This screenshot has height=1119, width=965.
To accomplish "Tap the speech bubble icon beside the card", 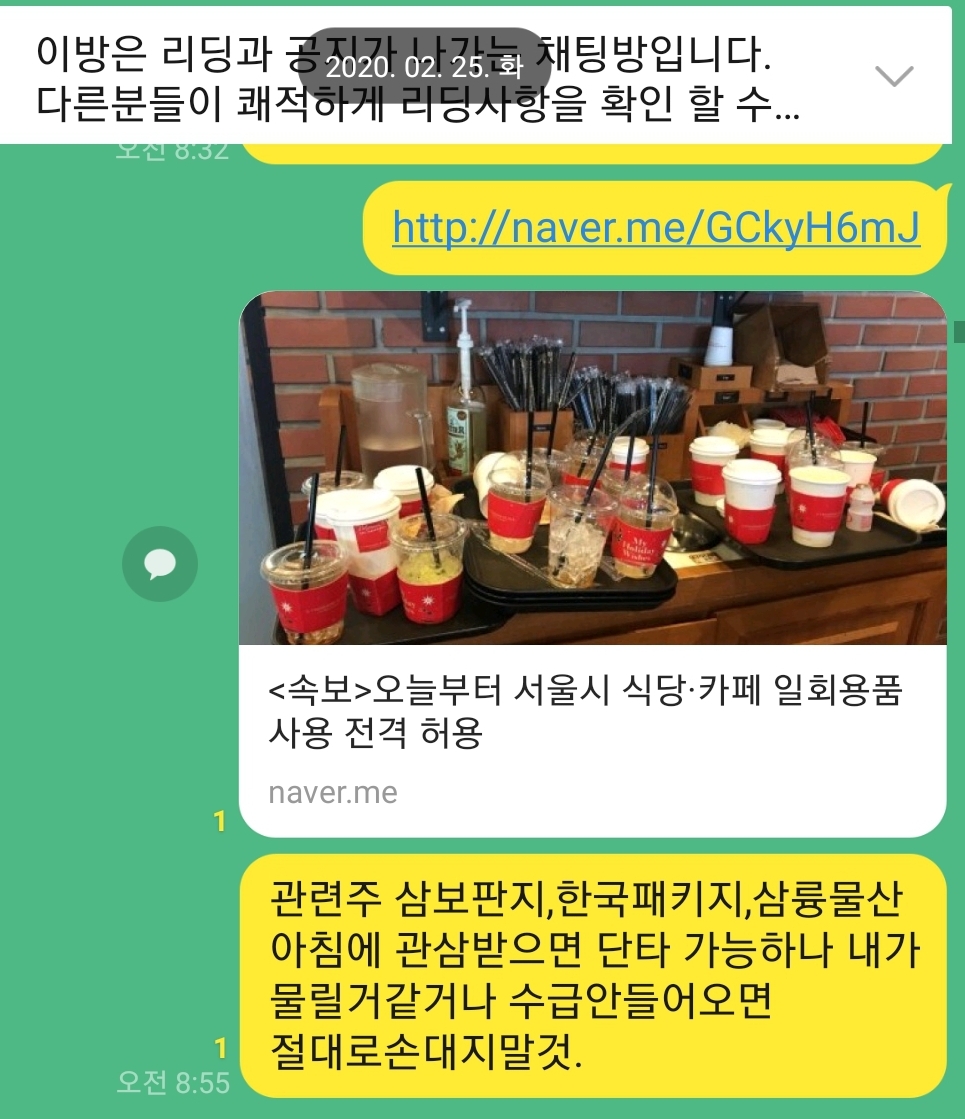I will [160, 565].
